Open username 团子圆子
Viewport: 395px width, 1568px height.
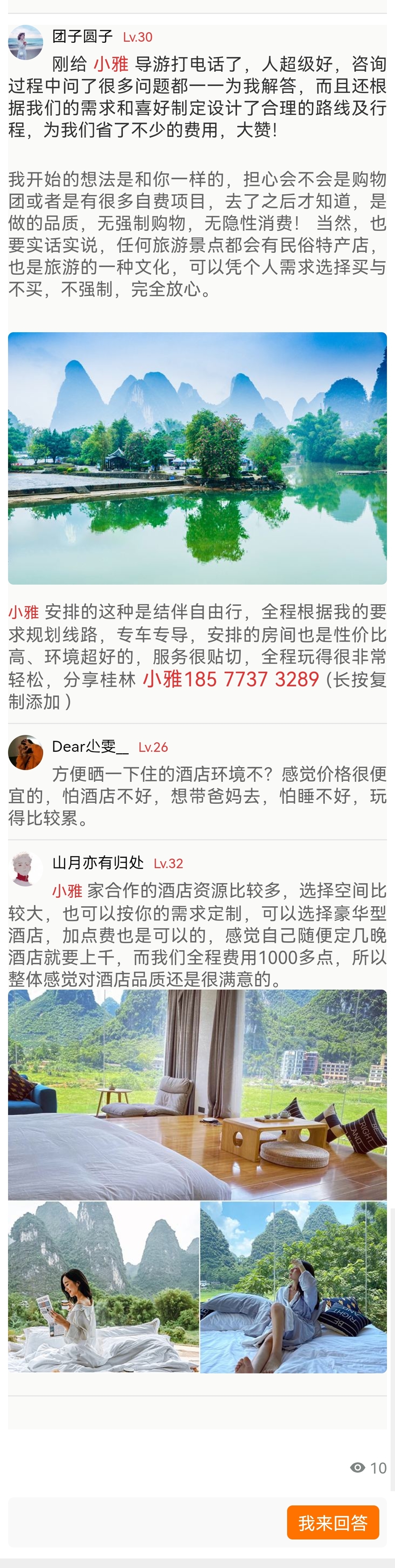[x=82, y=37]
